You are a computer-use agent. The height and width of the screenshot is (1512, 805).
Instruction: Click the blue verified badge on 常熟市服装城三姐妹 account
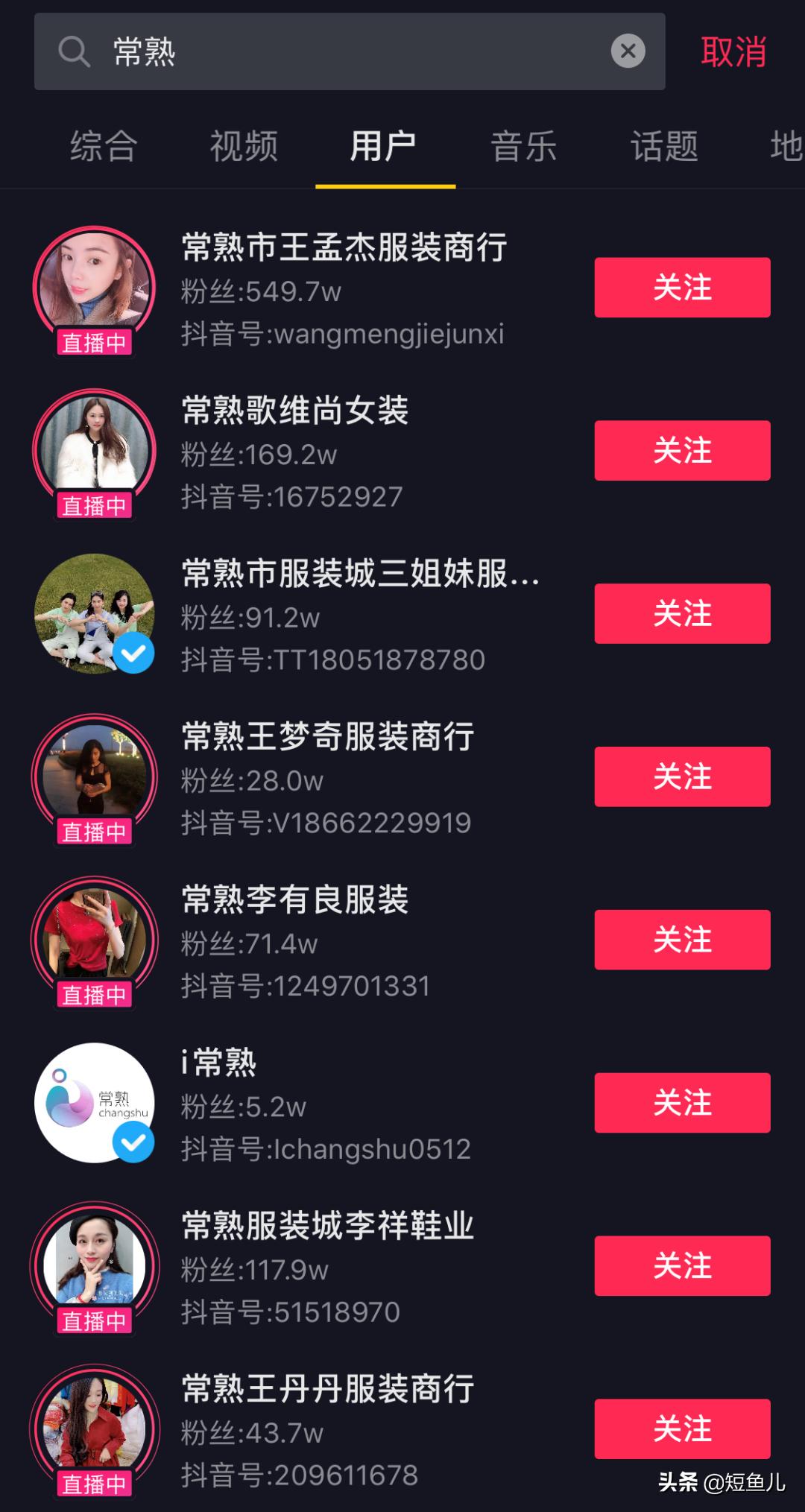(133, 654)
